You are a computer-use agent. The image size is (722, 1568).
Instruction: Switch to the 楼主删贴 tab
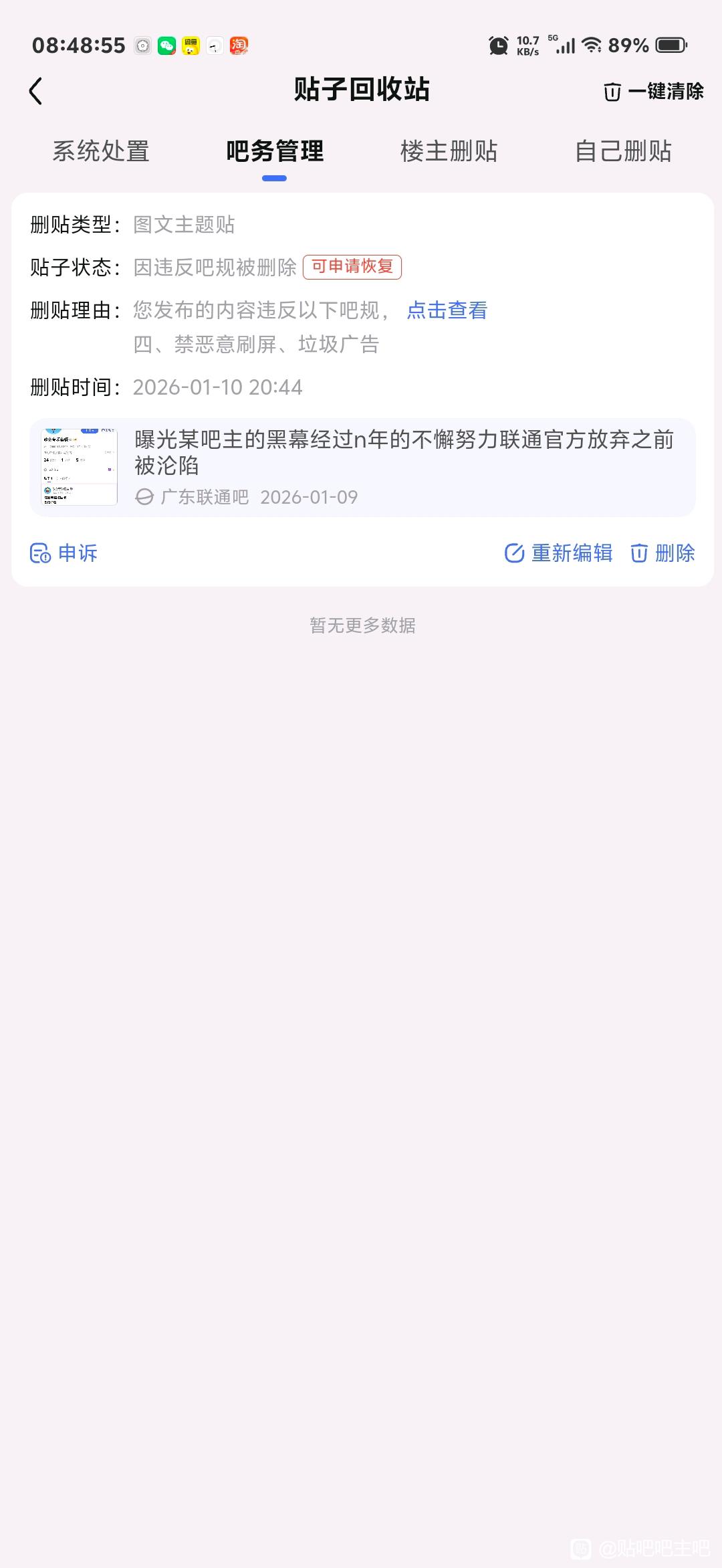coord(449,151)
